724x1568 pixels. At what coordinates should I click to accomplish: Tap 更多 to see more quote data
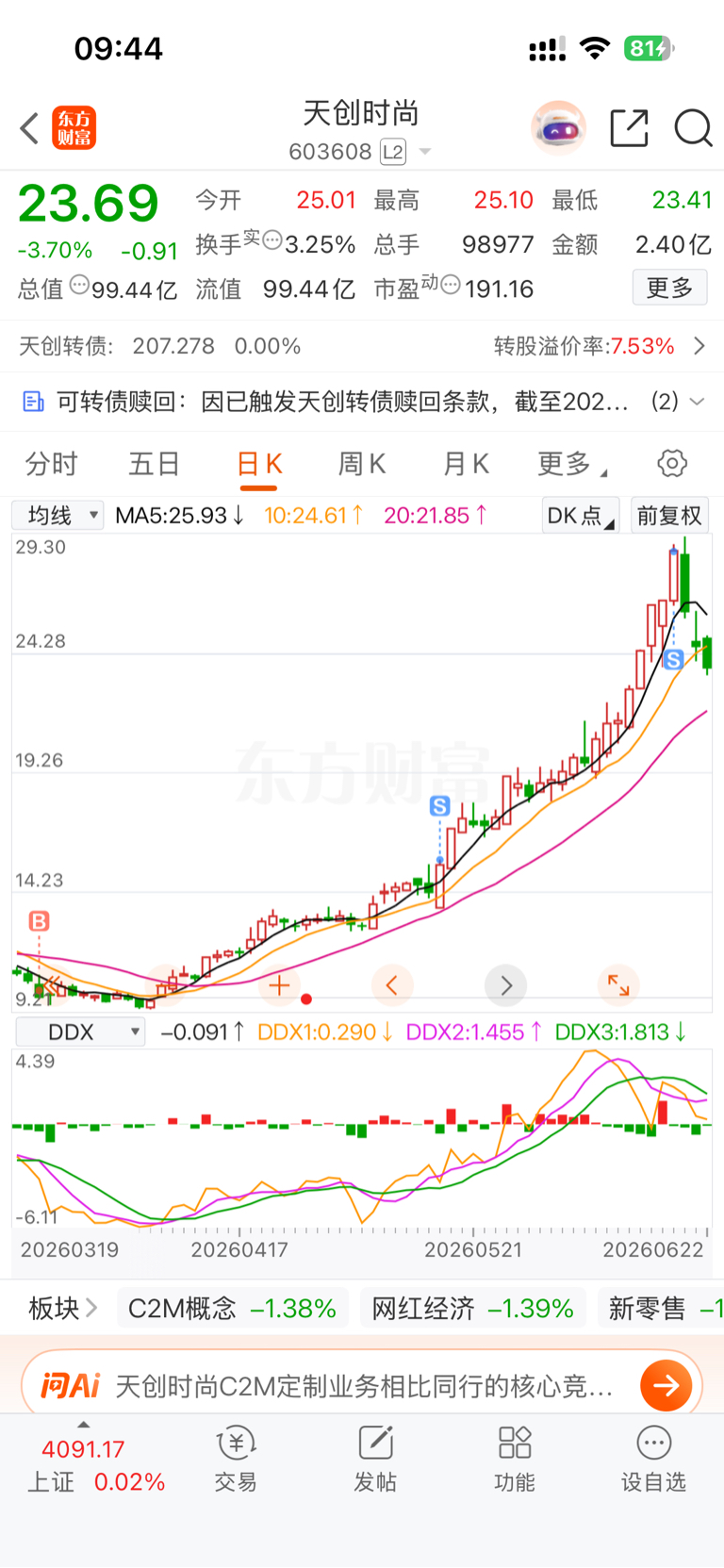(669, 288)
